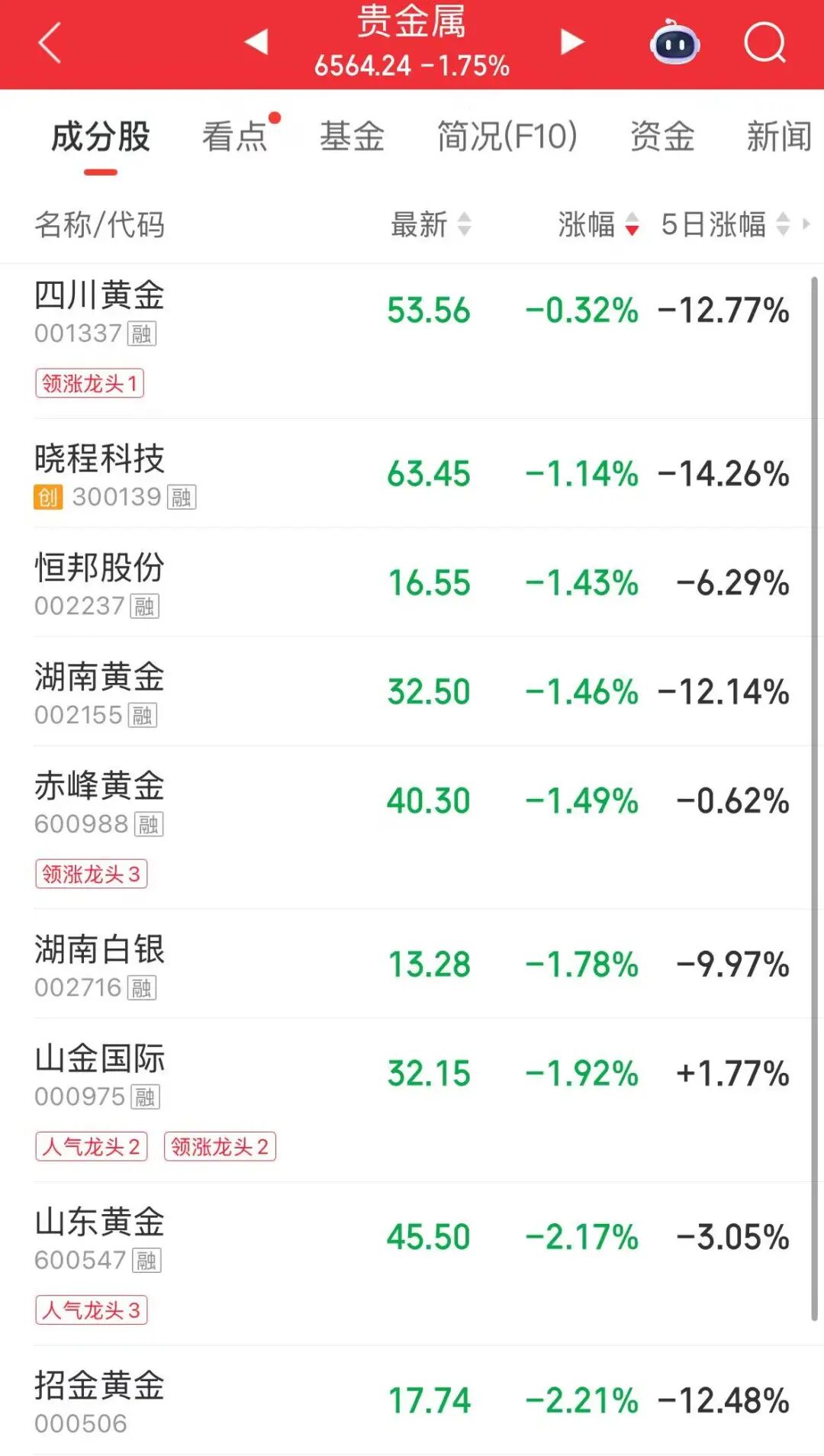Switch to the previous sector with left triangle

(x=256, y=42)
